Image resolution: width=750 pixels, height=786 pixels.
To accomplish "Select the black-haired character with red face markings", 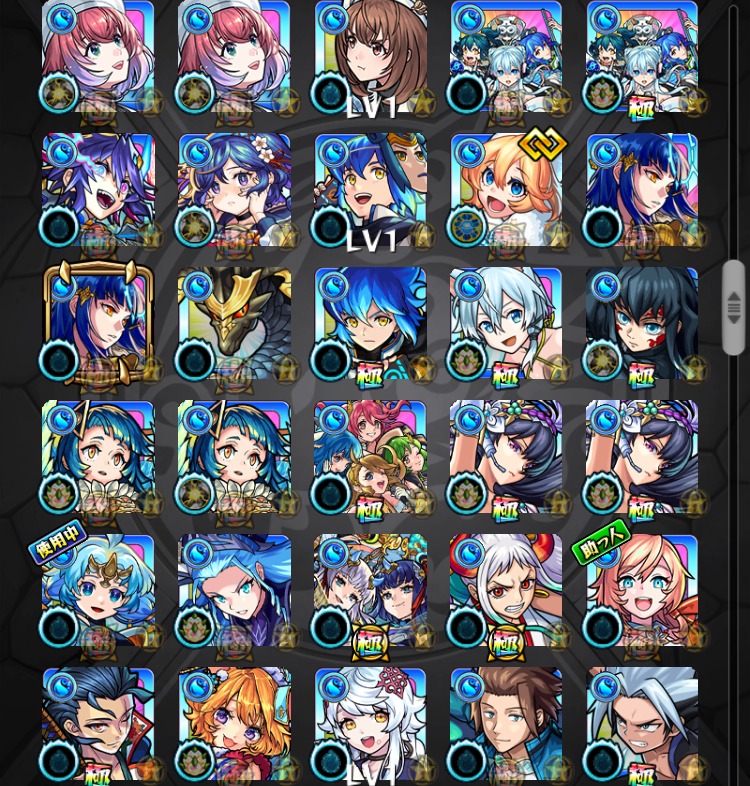I will 642,323.
